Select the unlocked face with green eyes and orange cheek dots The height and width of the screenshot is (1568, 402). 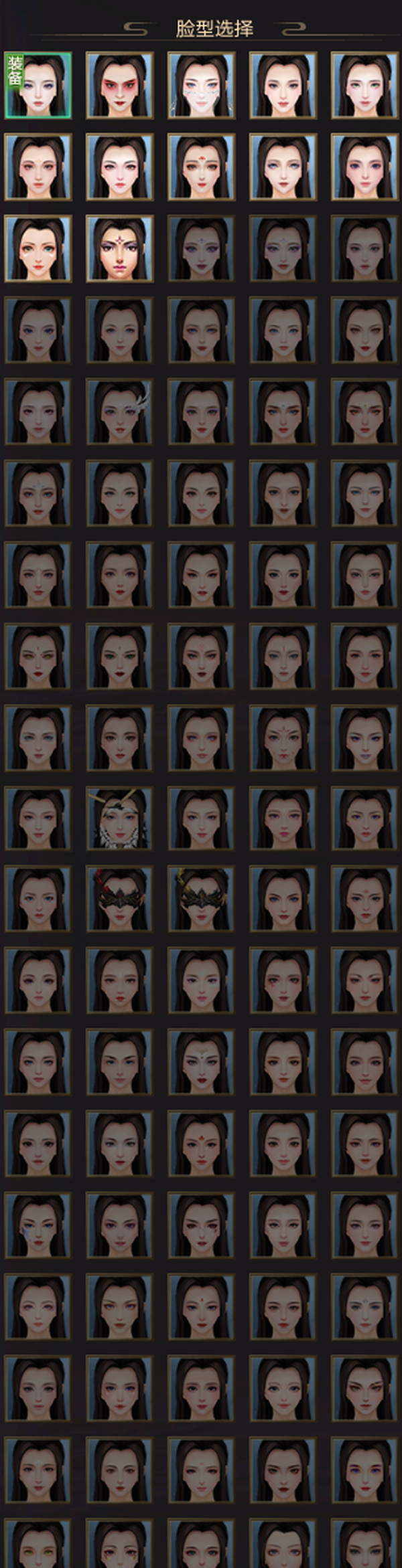[38, 248]
